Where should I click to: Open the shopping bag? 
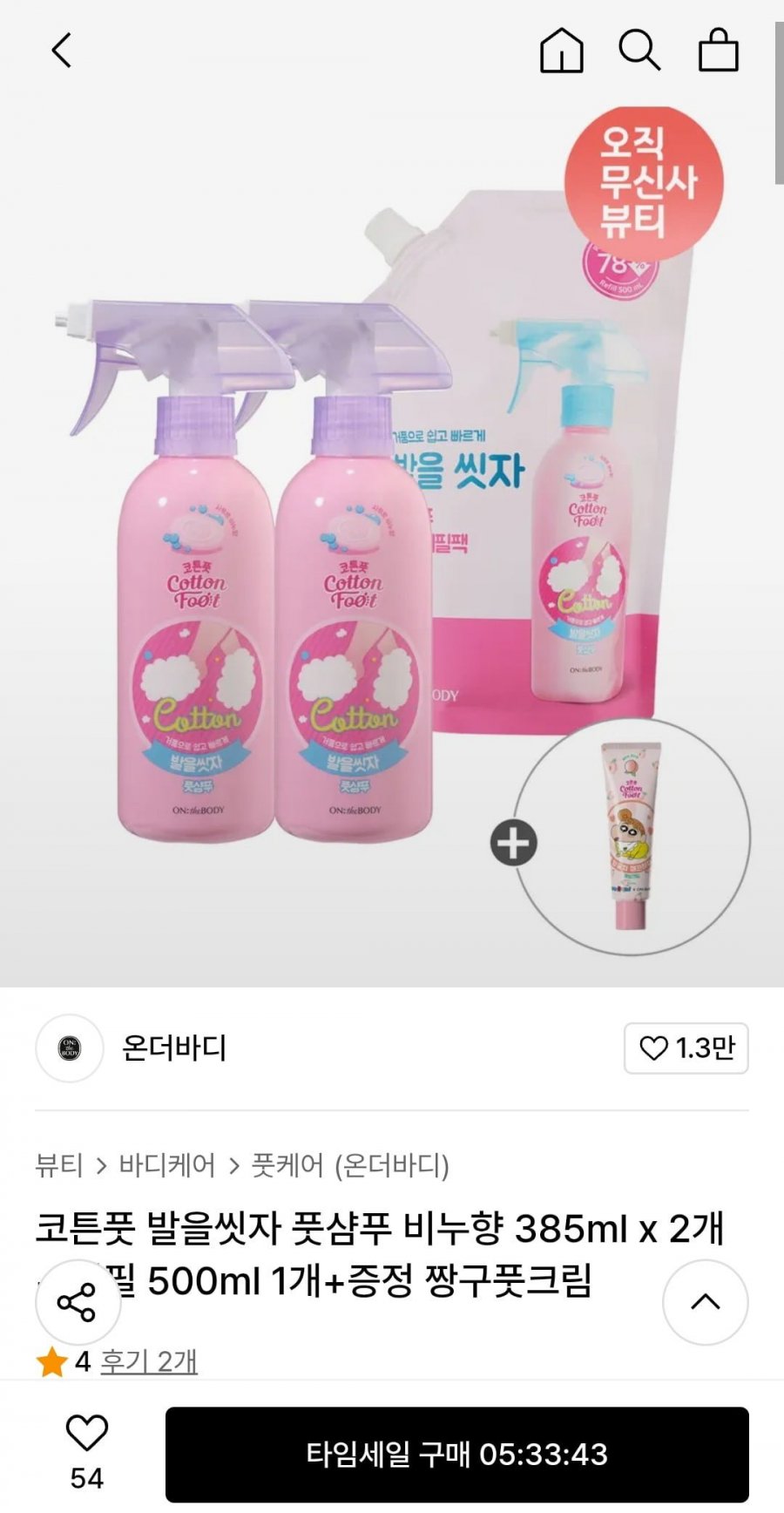tap(719, 51)
